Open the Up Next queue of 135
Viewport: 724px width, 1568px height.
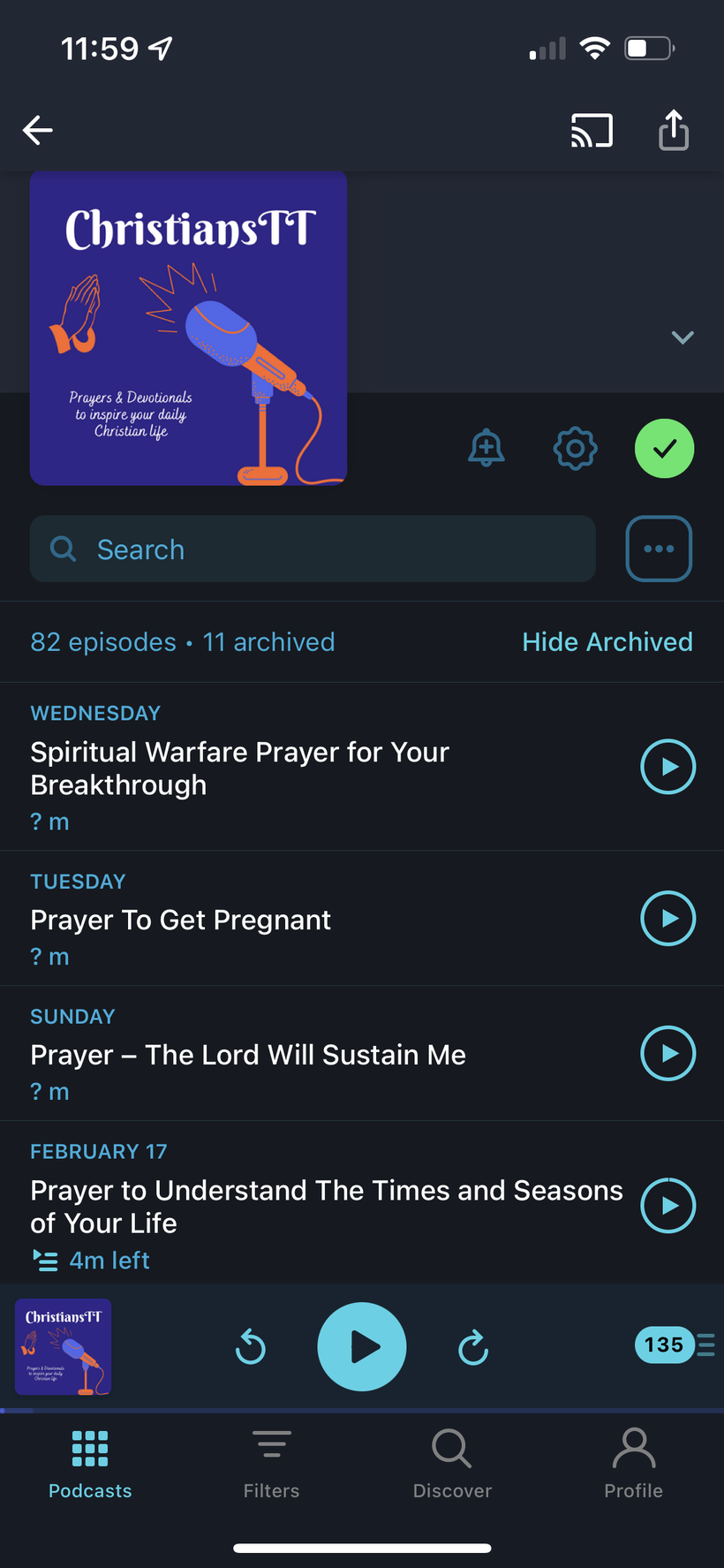coord(675,1345)
